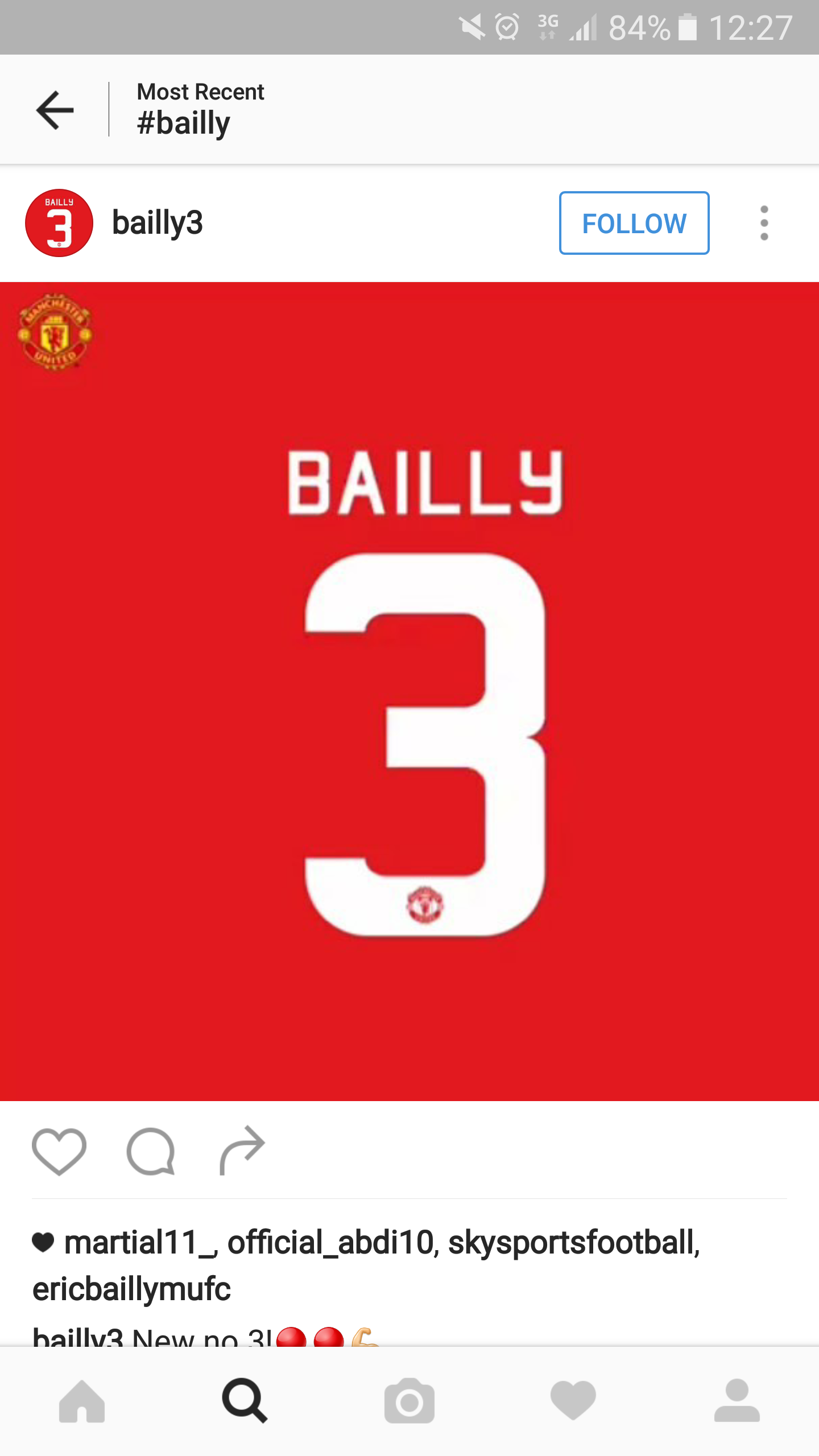
Task: Open the Camera tab
Action: (409, 1401)
